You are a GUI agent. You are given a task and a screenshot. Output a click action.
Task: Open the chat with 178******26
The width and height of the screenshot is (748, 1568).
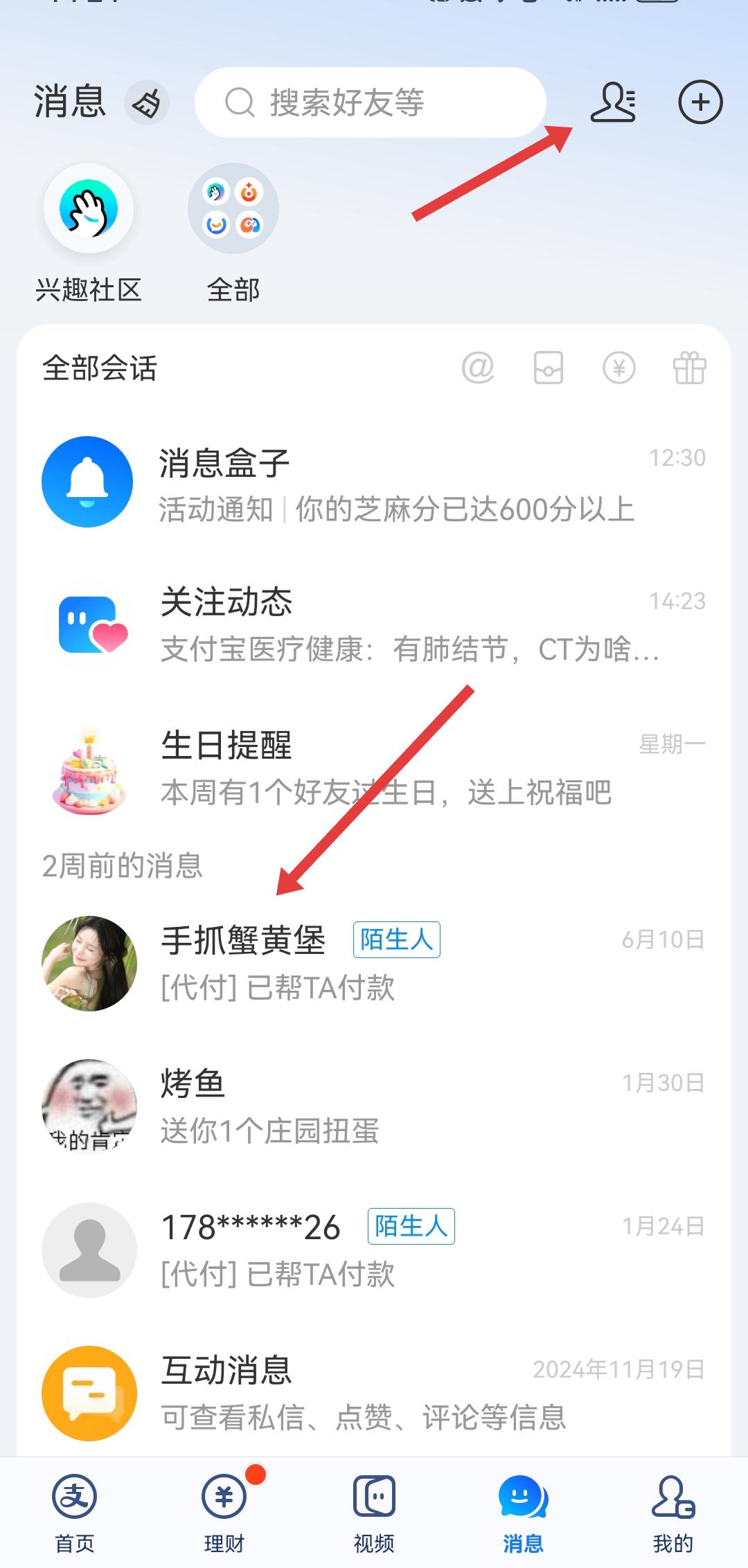click(374, 1250)
